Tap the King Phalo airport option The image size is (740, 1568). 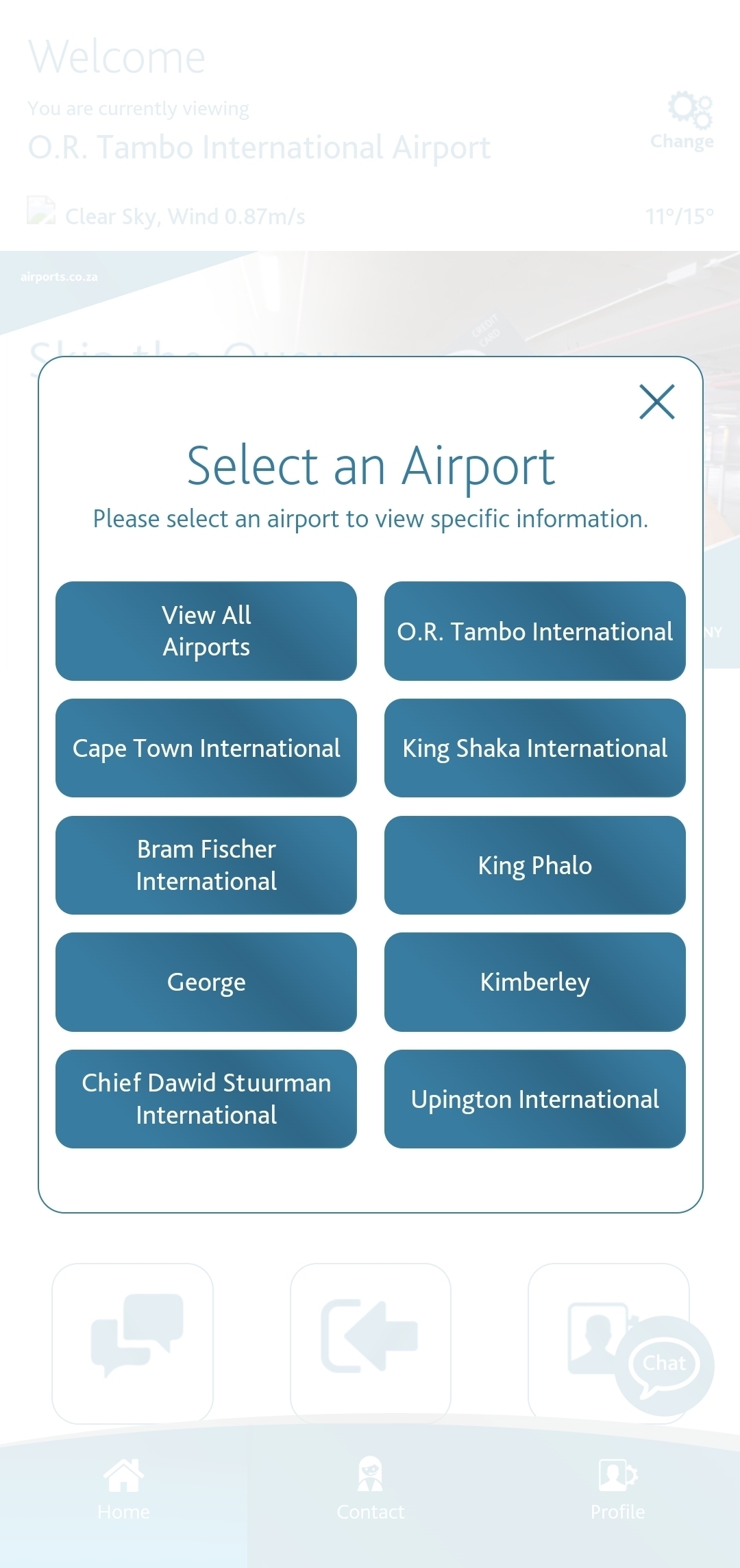pyautogui.click(x=534, y=865)
